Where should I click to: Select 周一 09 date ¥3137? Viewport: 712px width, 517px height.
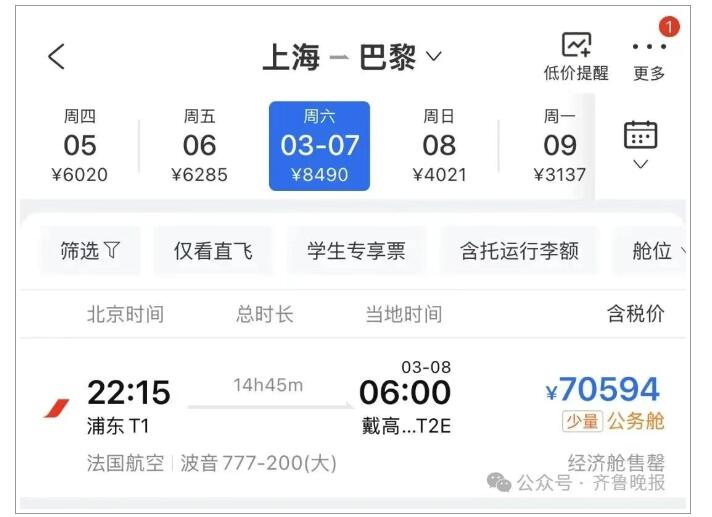[559, 146]
